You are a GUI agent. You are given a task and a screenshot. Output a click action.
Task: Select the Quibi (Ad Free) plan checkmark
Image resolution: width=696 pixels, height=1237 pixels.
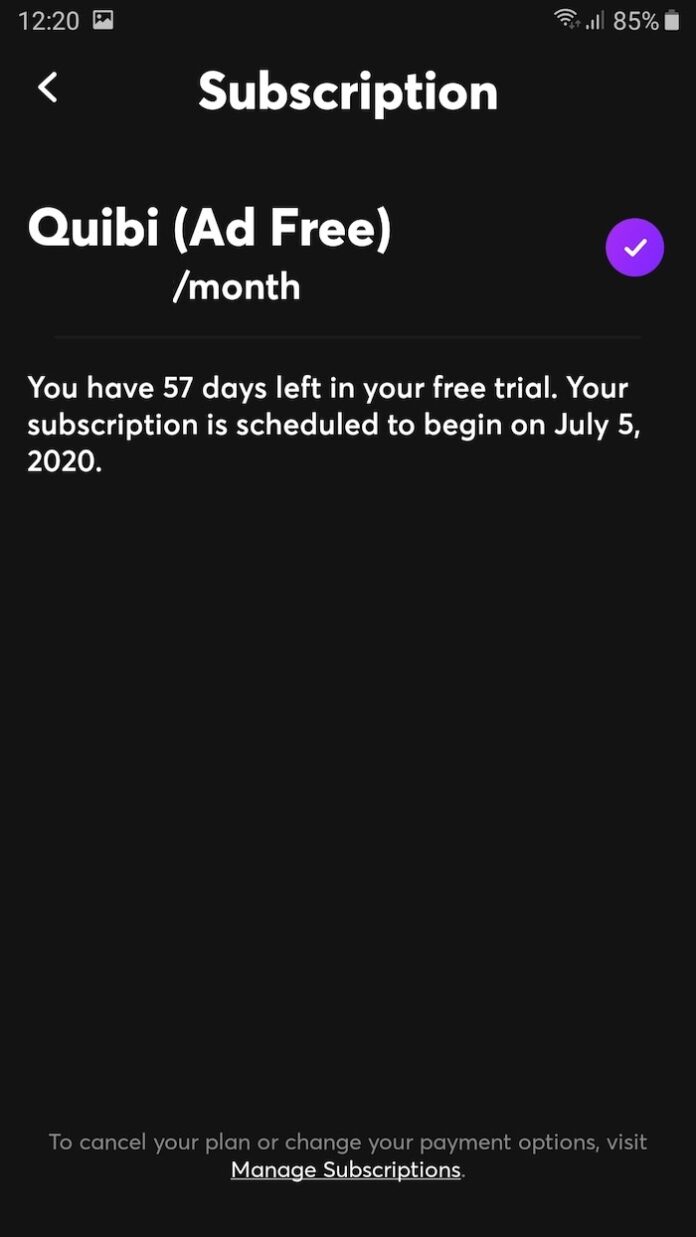click(x=634, y=247)
